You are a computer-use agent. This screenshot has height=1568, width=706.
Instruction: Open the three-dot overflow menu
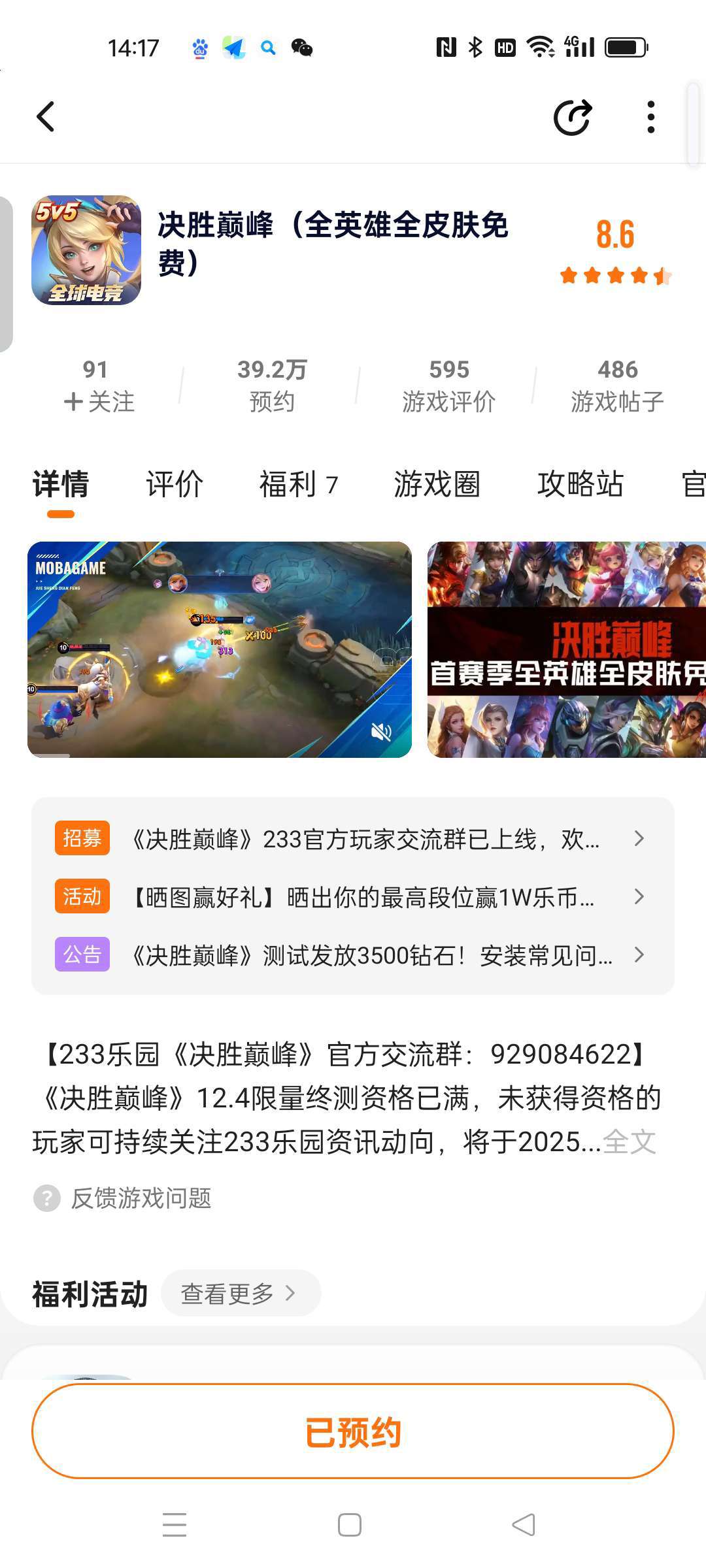click(x=650, y=118)
